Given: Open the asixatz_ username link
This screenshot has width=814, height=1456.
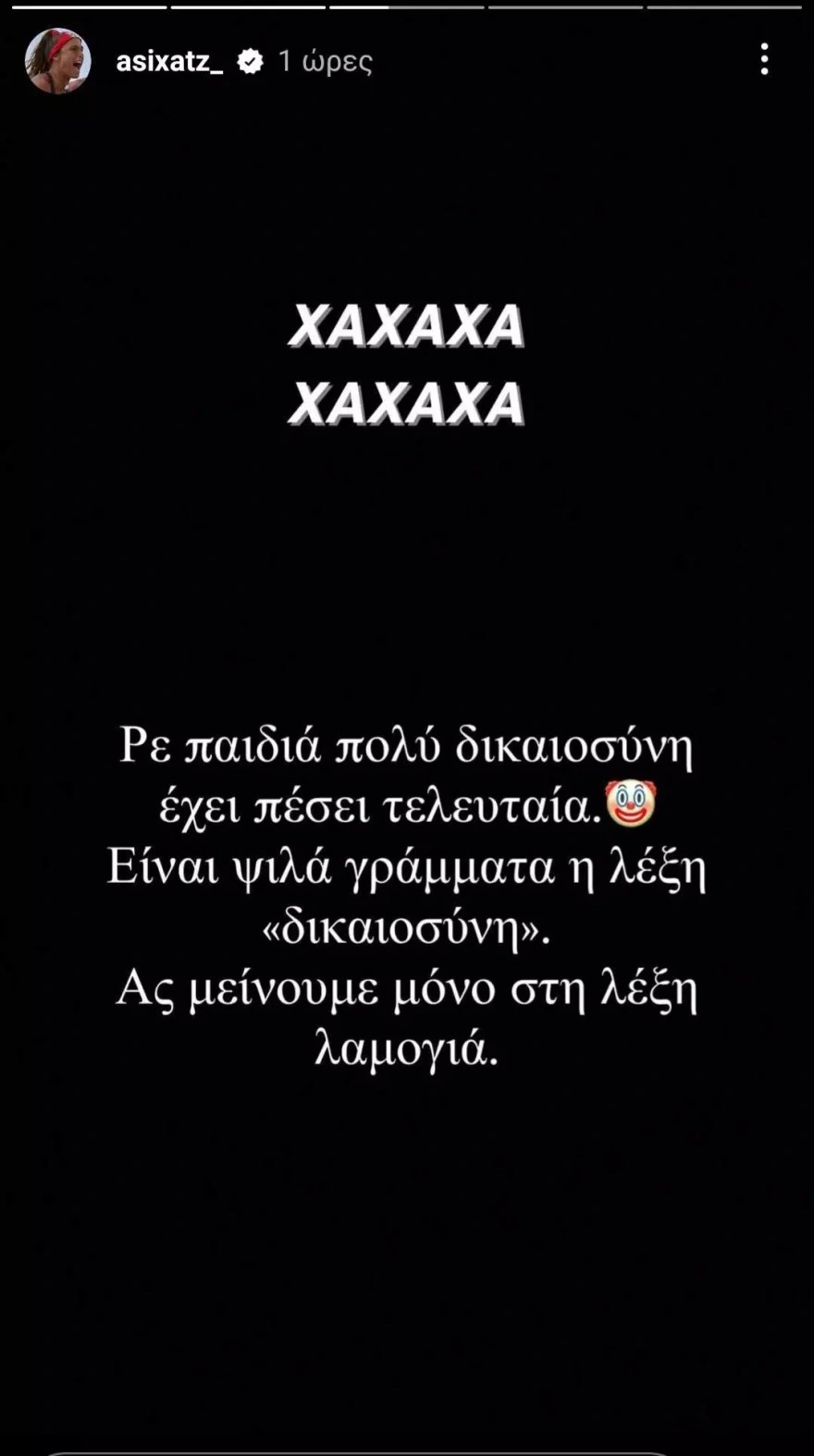Looking at the screenshot, I should point(169,61).
